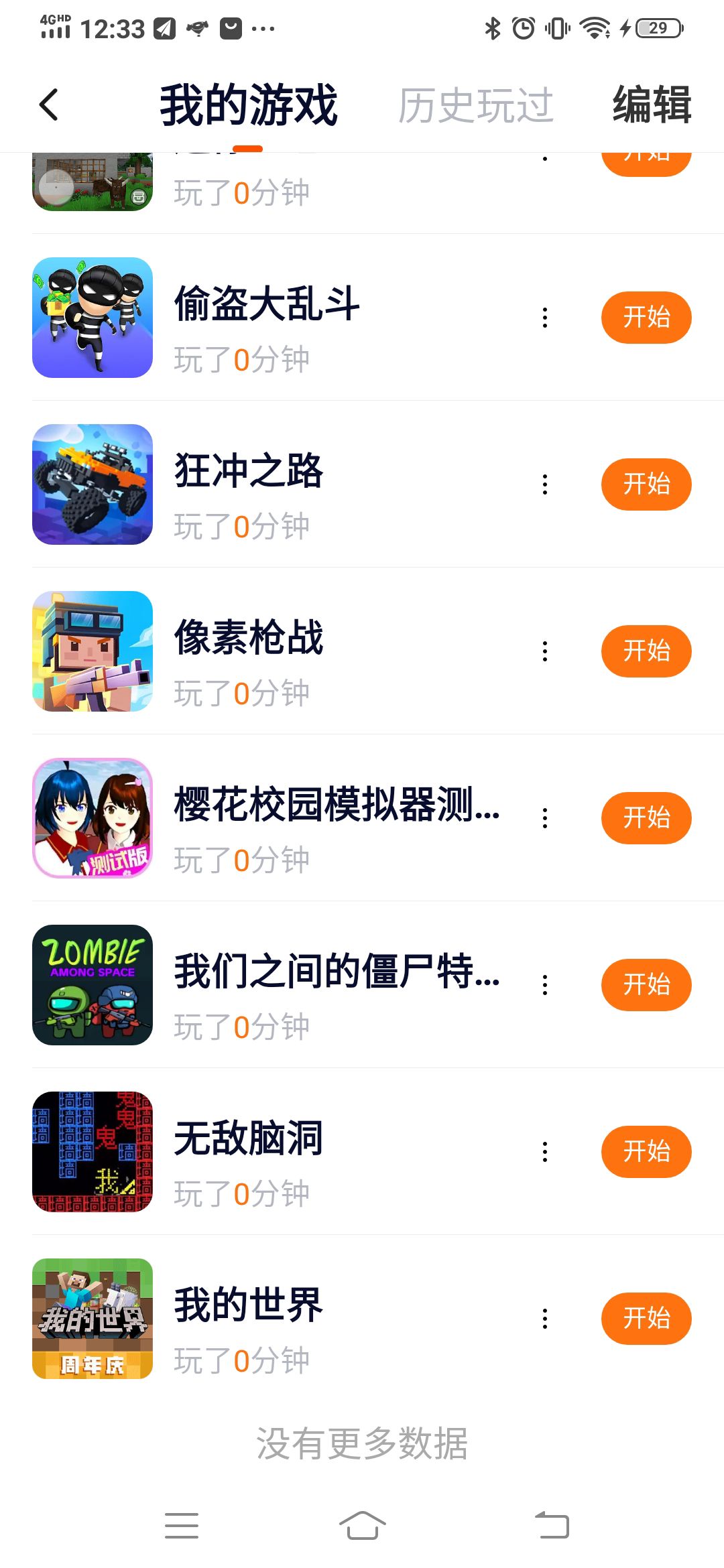The height and width of the screenshot is (1568, 724).
Task: Start the game 偷盗大乱斗
Action: point(646,317)
